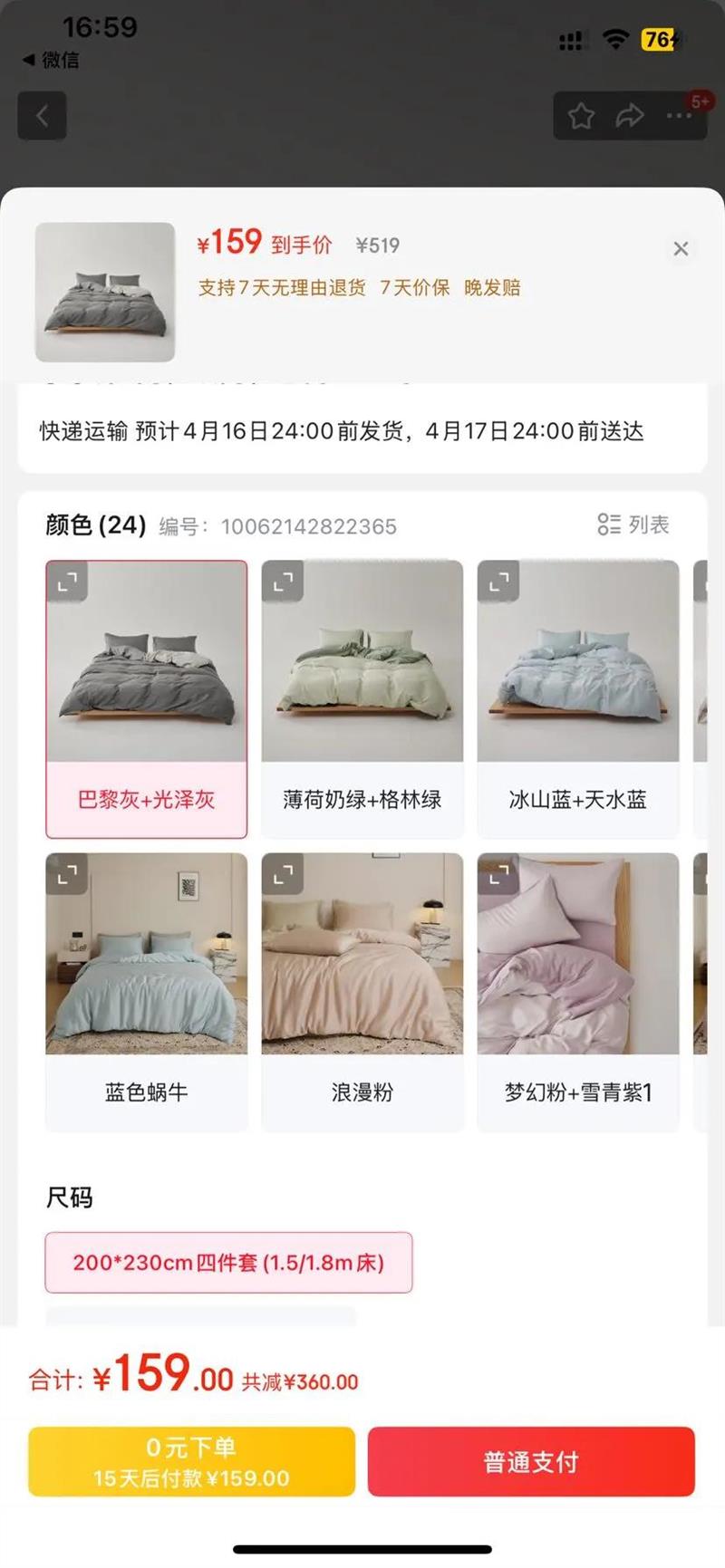Viewport: 725px width, 1568px height.
Task: Select the 蓝色蜗牛 color variant
Action: 146,991
